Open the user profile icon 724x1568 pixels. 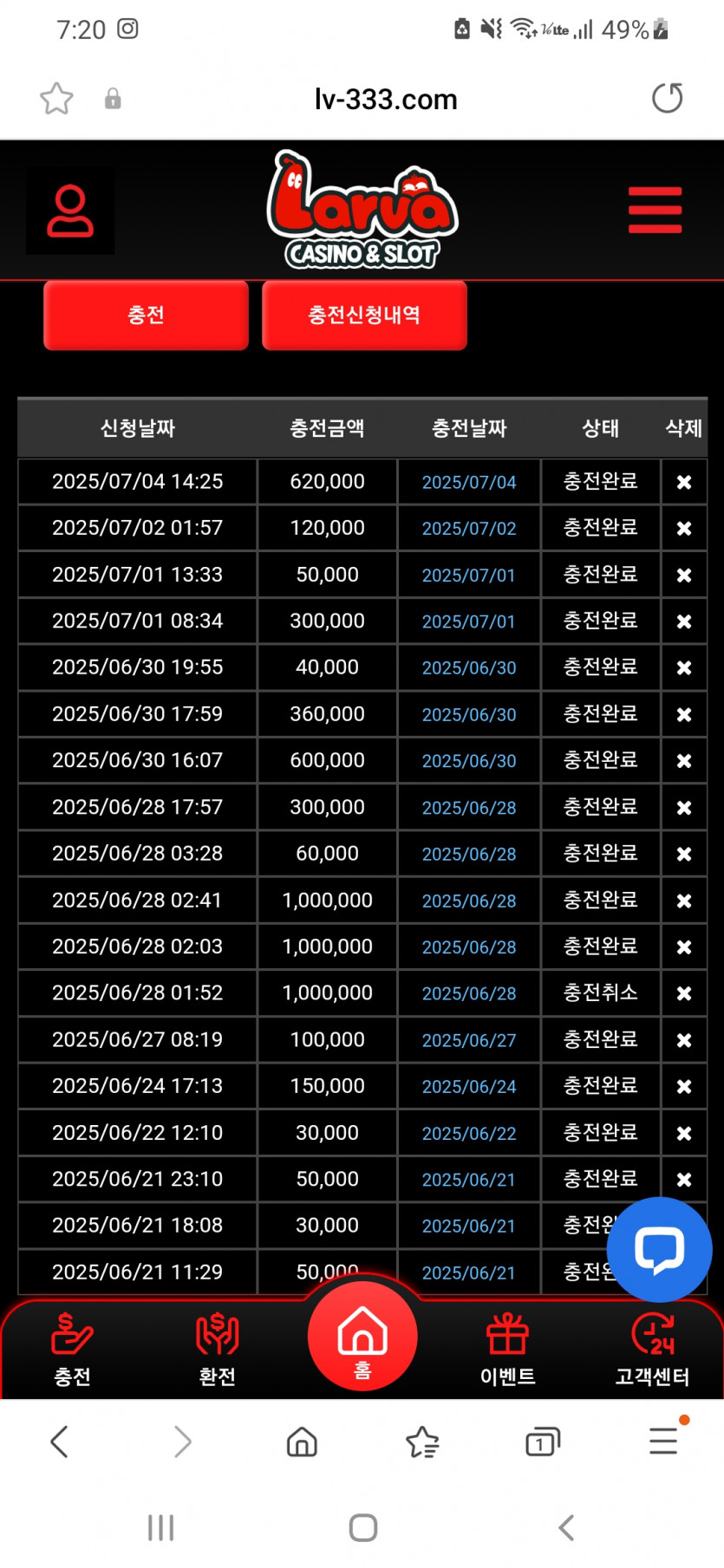point(70,211)
